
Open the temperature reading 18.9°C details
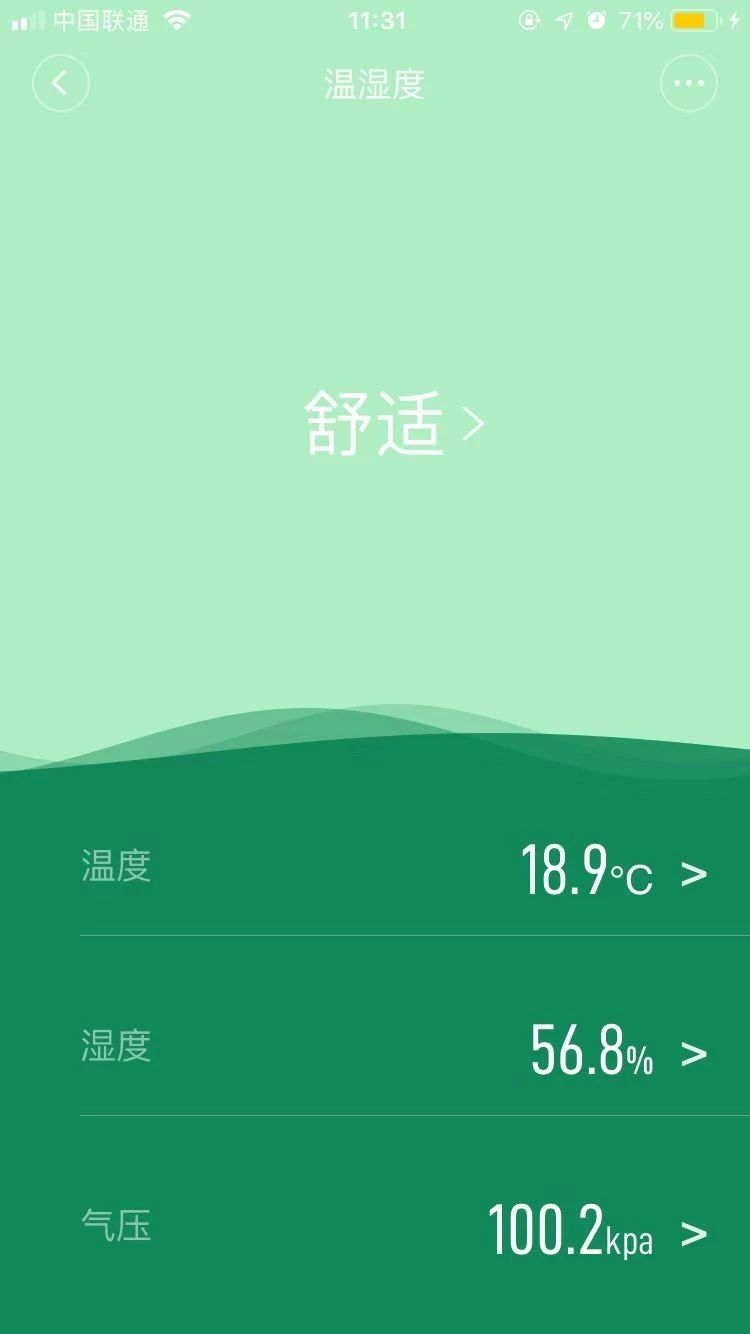coord(585,869)
